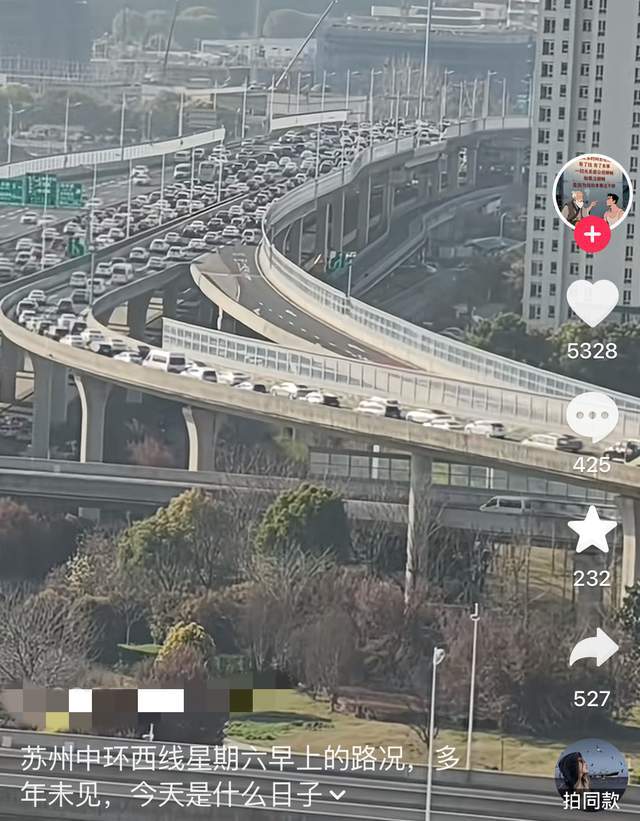
Task: Tap the 拍同款 shoot-same-style button
Action: 591,775
